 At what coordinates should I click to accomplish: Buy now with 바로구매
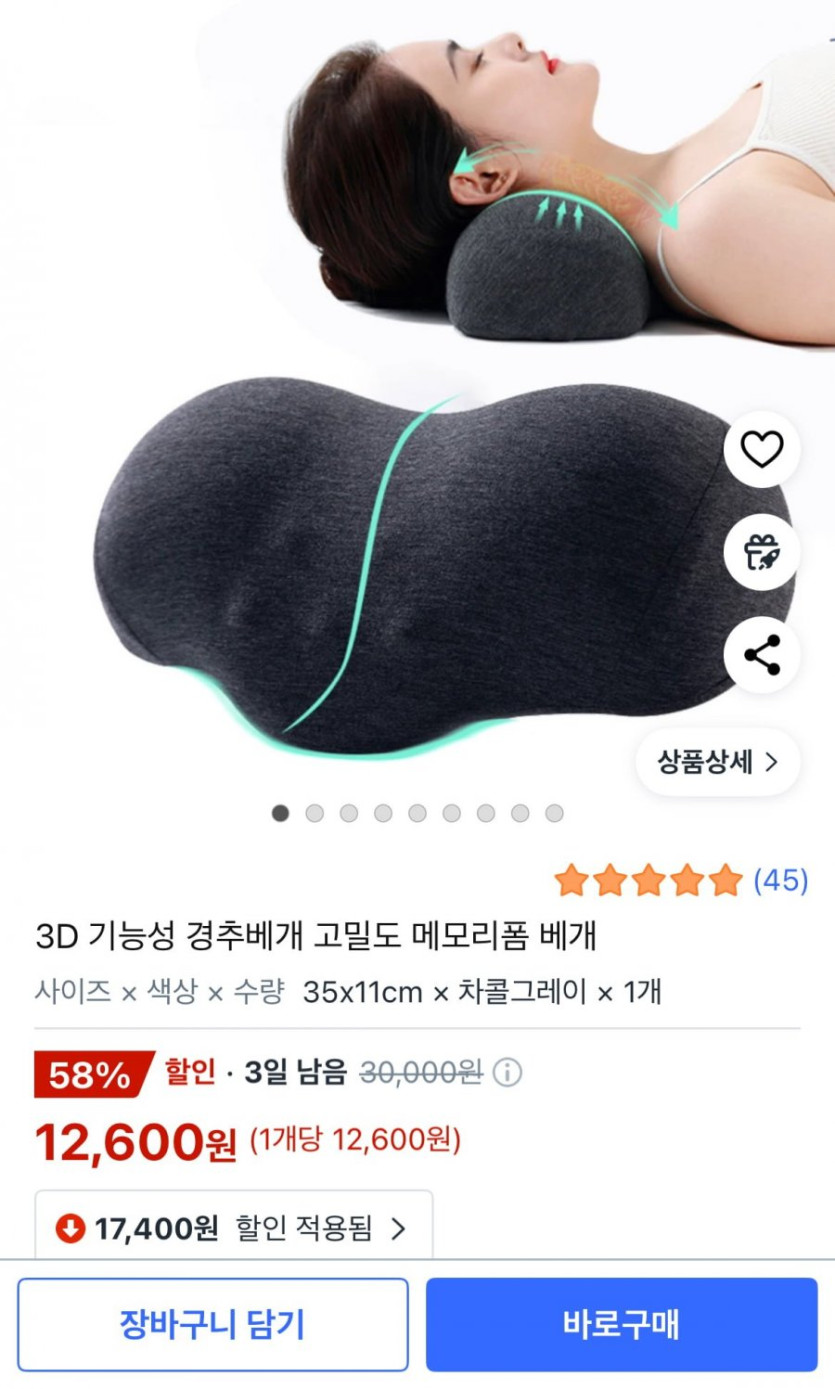pos(621,1325)
